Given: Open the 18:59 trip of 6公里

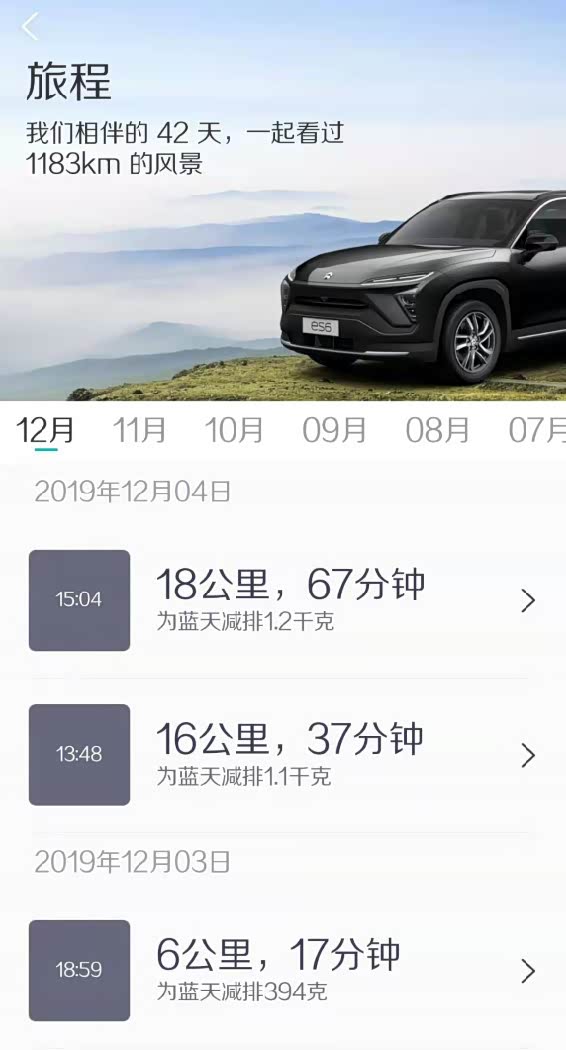Looking at the screenshot, I should [283, 970].
